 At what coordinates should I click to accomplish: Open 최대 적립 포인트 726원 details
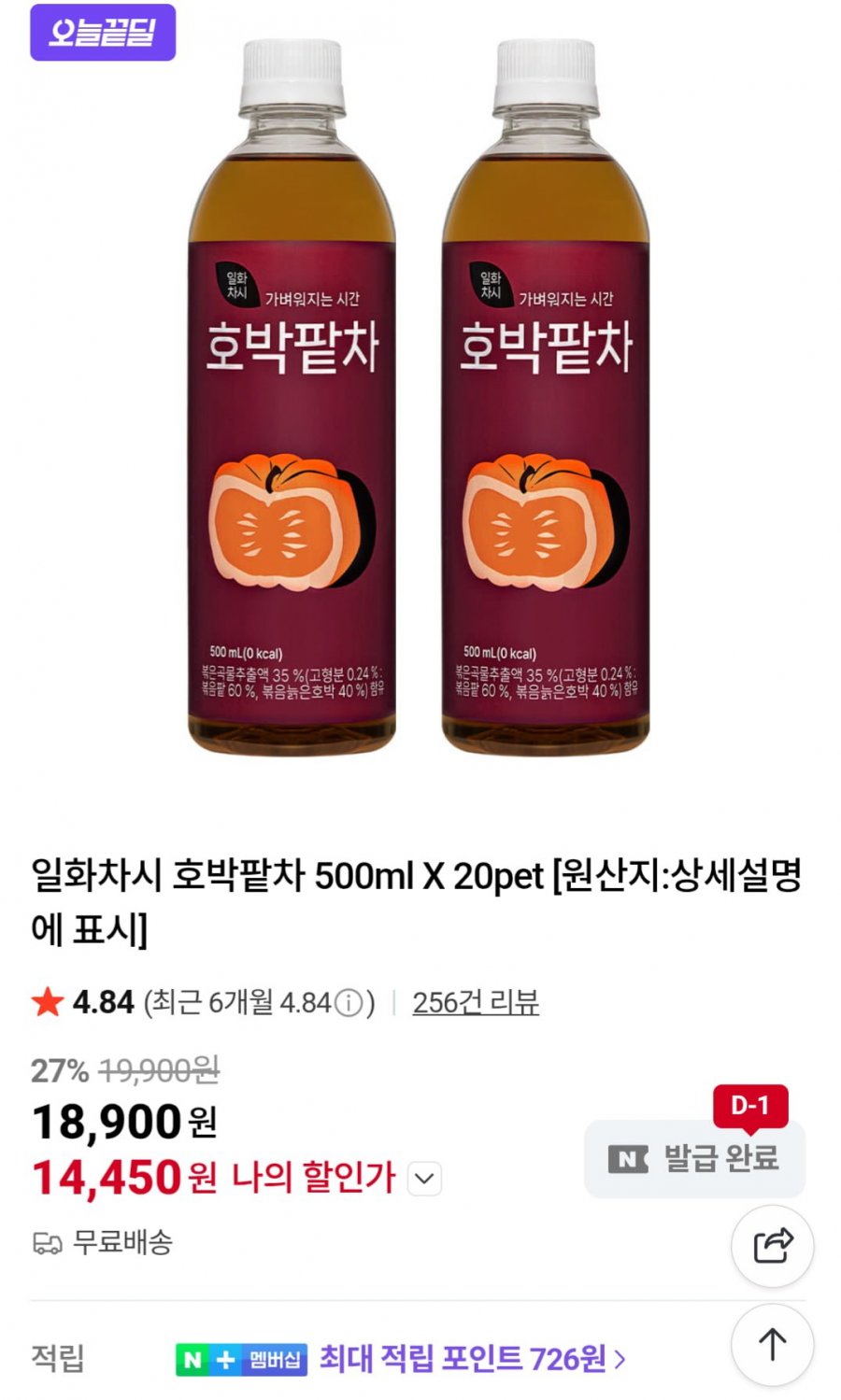tap(472, 1359)
